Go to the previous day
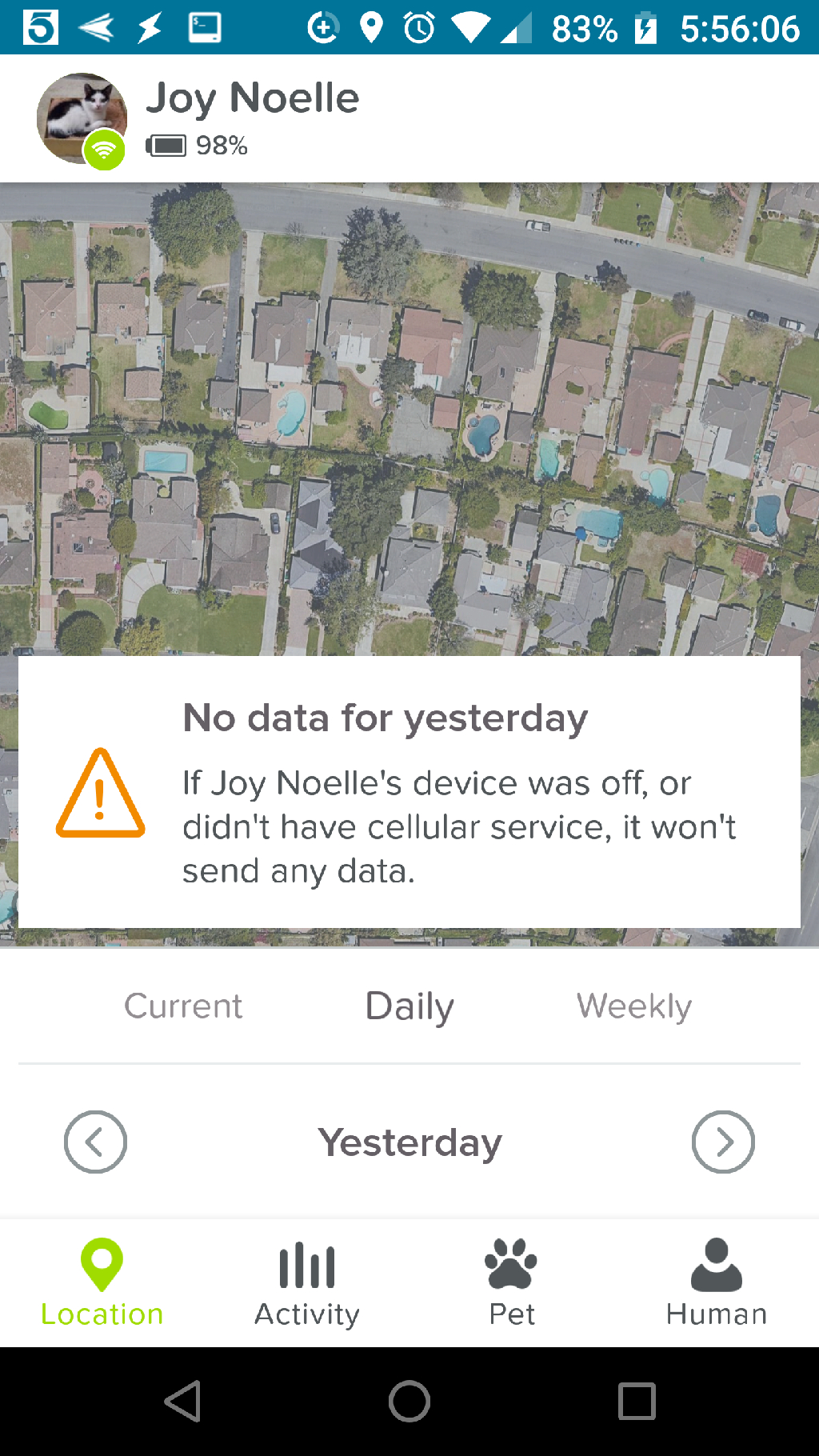The height and width of the screenshot is (1456, 819). (95, 1142)
